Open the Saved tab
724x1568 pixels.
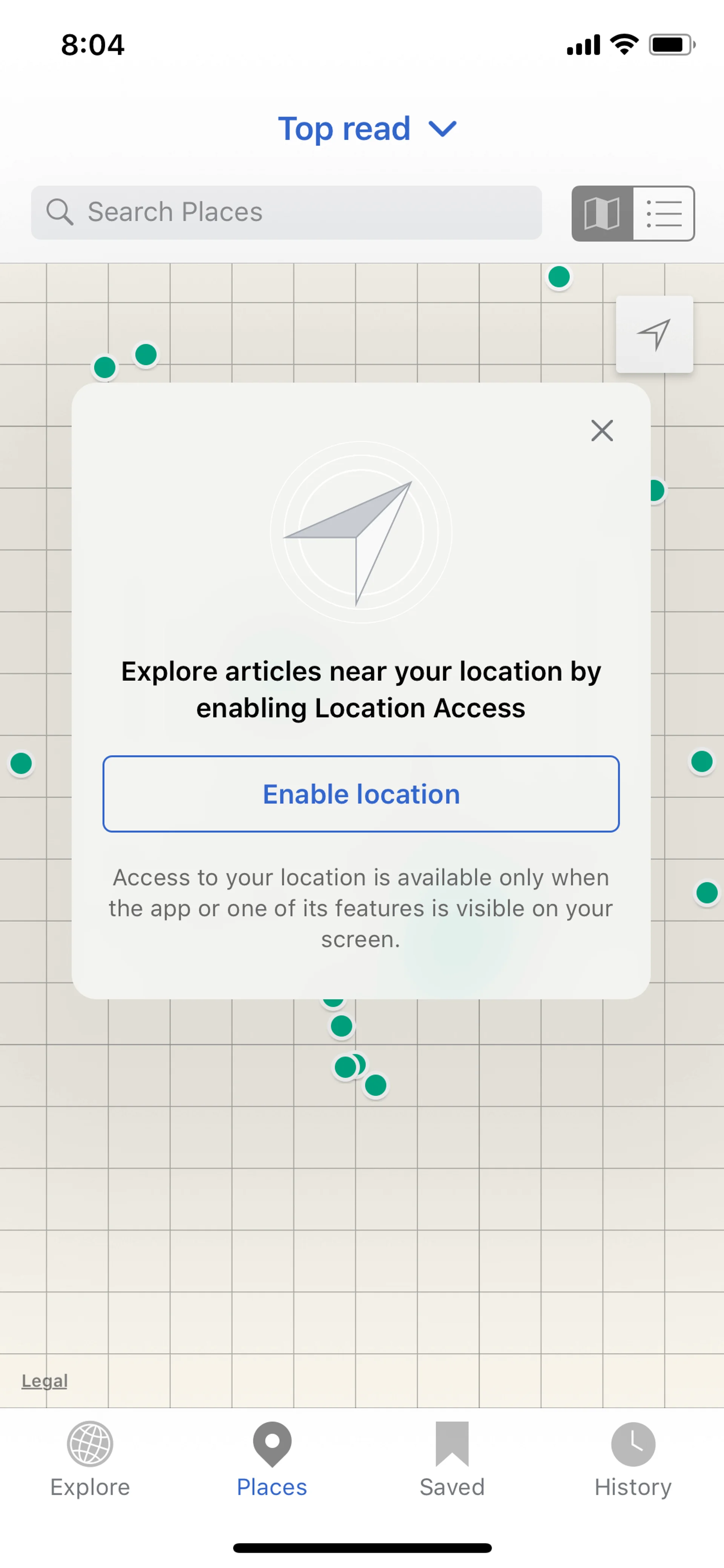click(452, 1459)
